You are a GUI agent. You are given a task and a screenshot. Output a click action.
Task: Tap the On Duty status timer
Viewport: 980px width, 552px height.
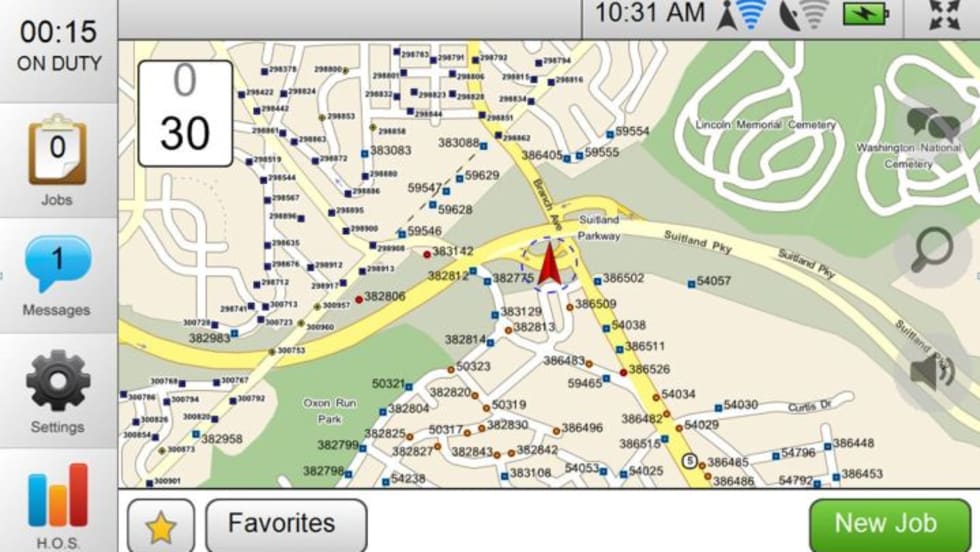[x=59, y=47]
